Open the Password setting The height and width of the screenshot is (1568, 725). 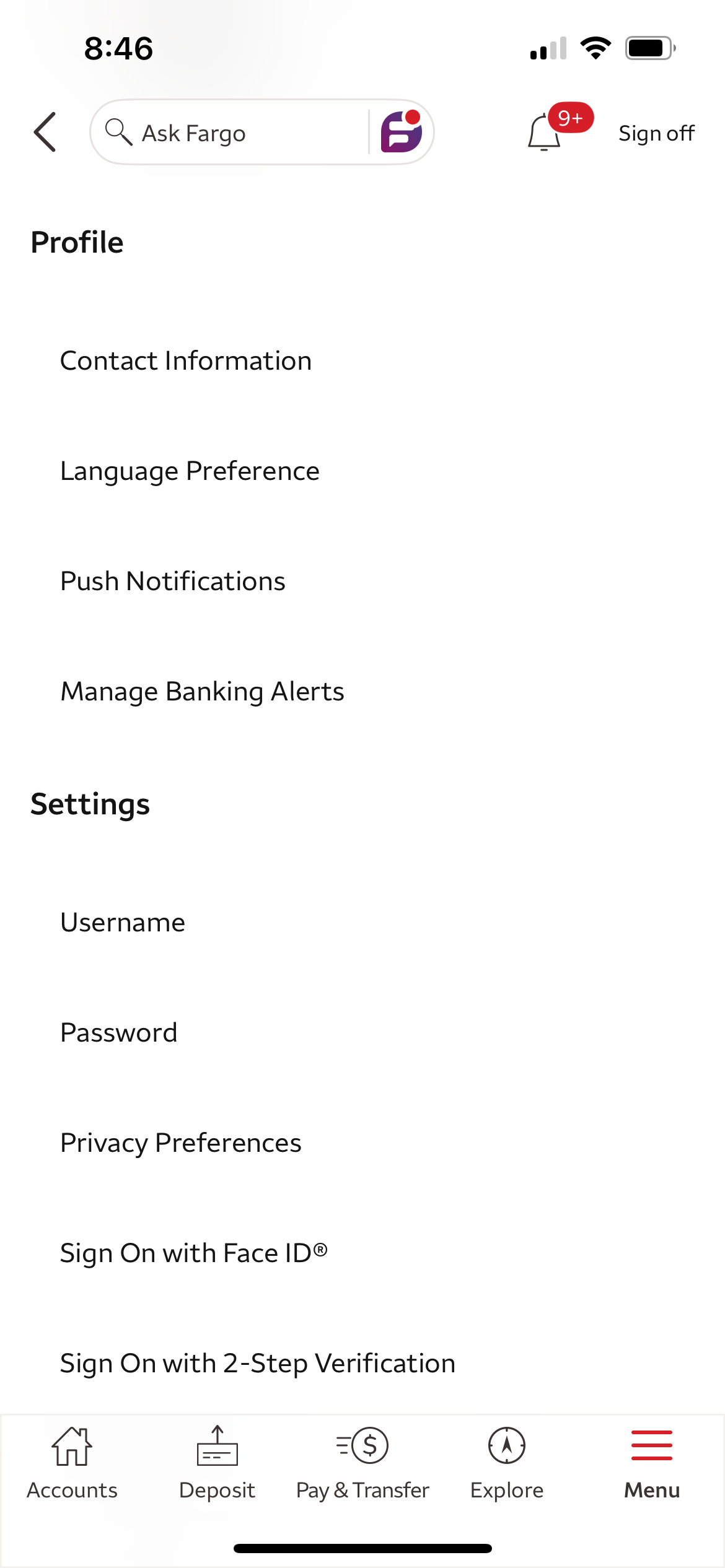click(119, 1033)
